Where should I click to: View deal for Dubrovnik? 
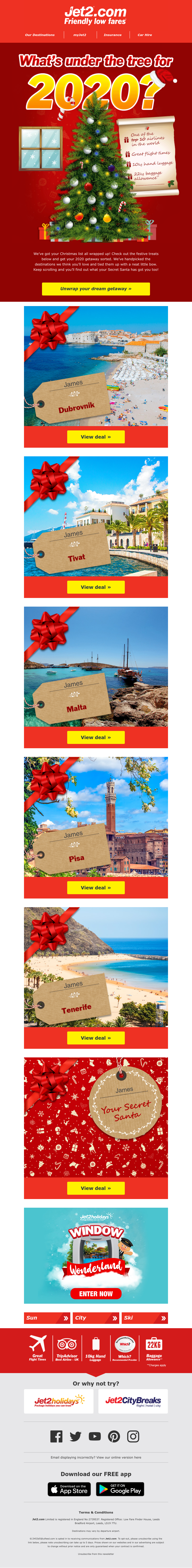(96, 436)
